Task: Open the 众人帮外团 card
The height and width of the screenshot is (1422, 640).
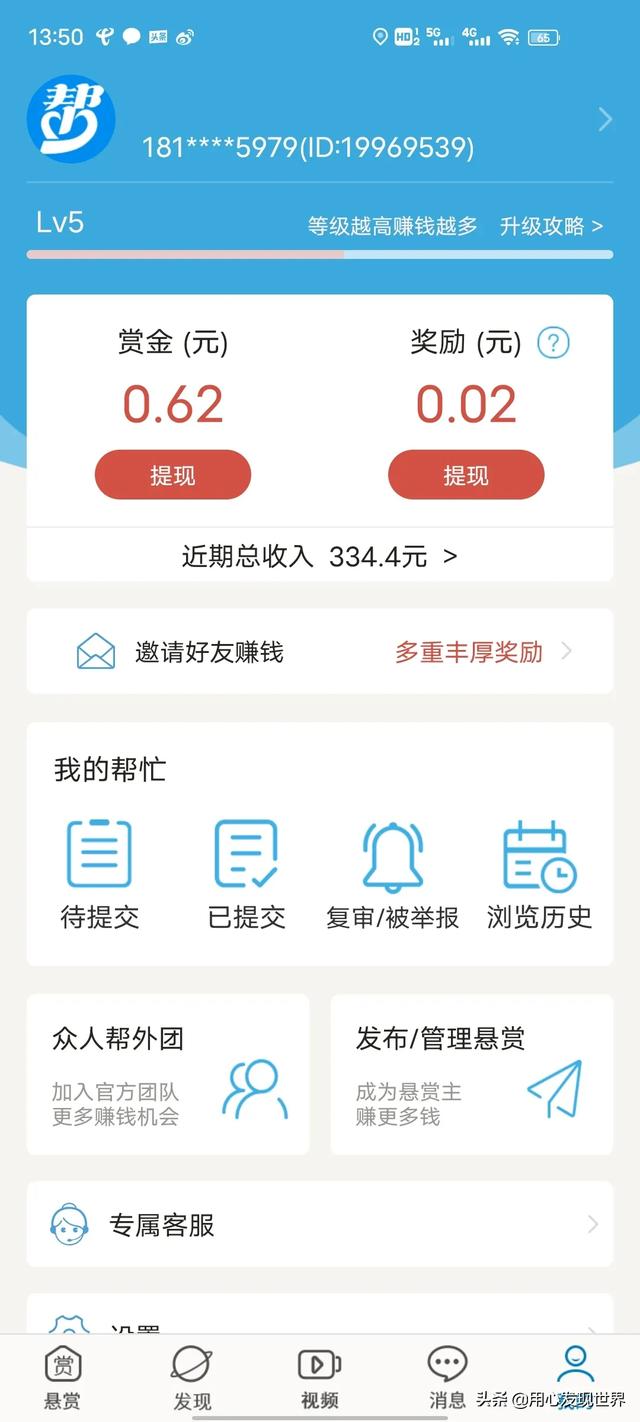Action: tap(168, 1074)
